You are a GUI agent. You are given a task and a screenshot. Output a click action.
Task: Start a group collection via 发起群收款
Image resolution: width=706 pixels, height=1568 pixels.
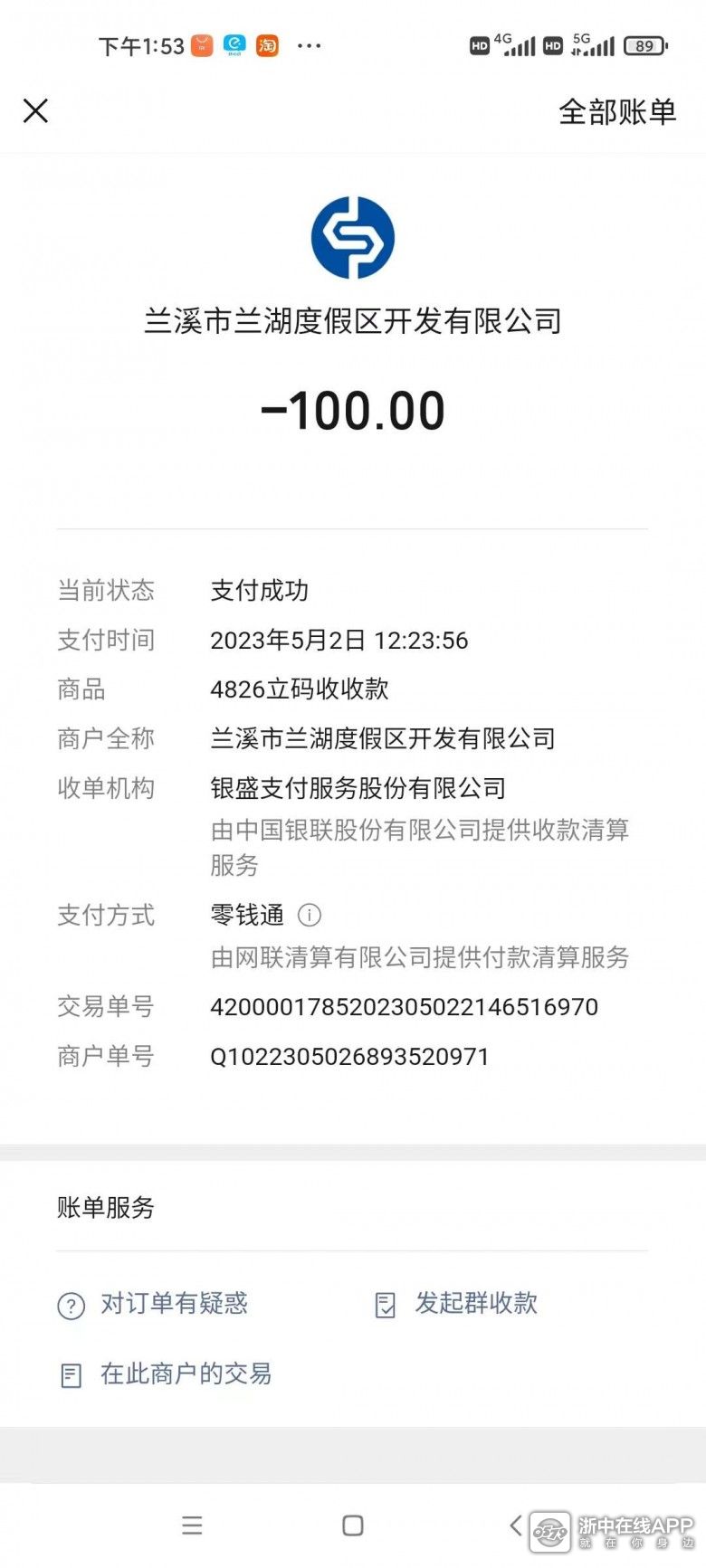(456, 1304)
